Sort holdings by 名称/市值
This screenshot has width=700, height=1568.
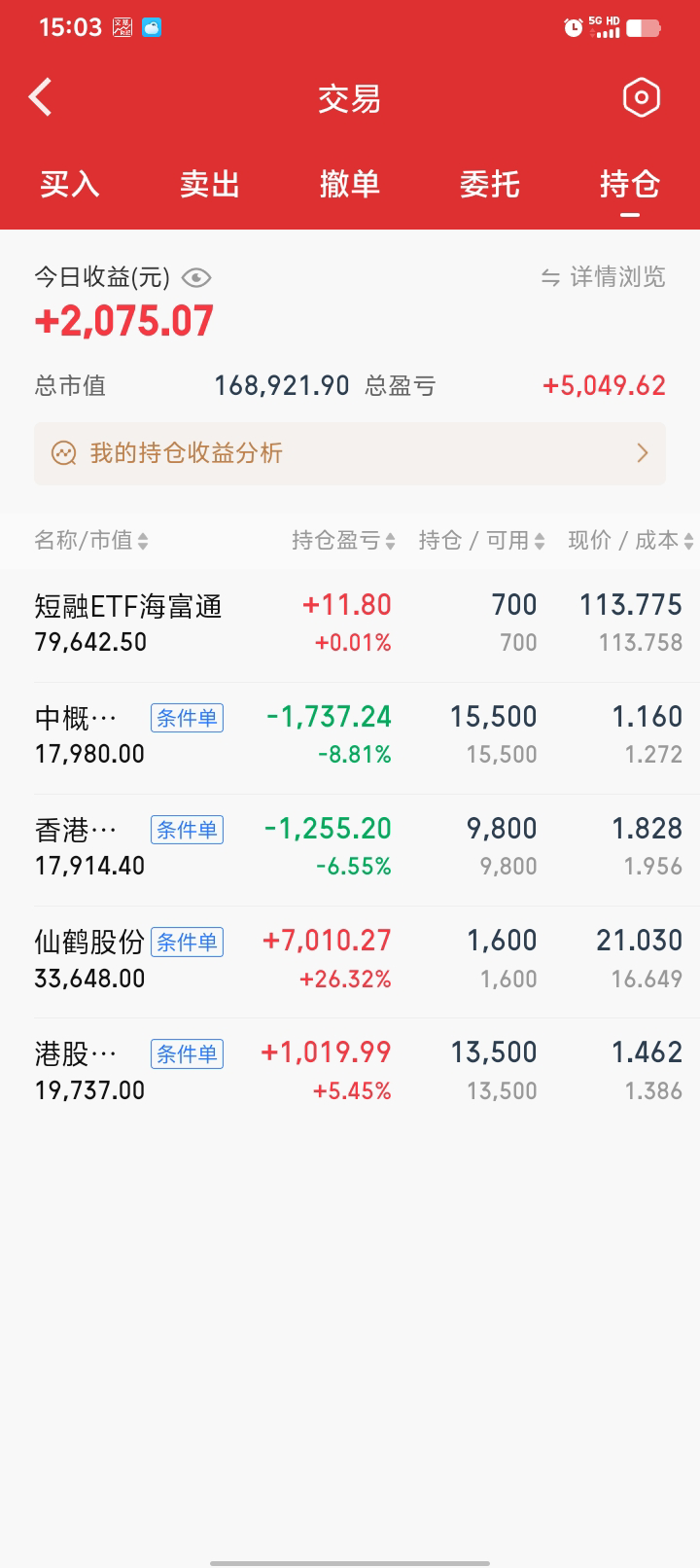pos(91,541)
